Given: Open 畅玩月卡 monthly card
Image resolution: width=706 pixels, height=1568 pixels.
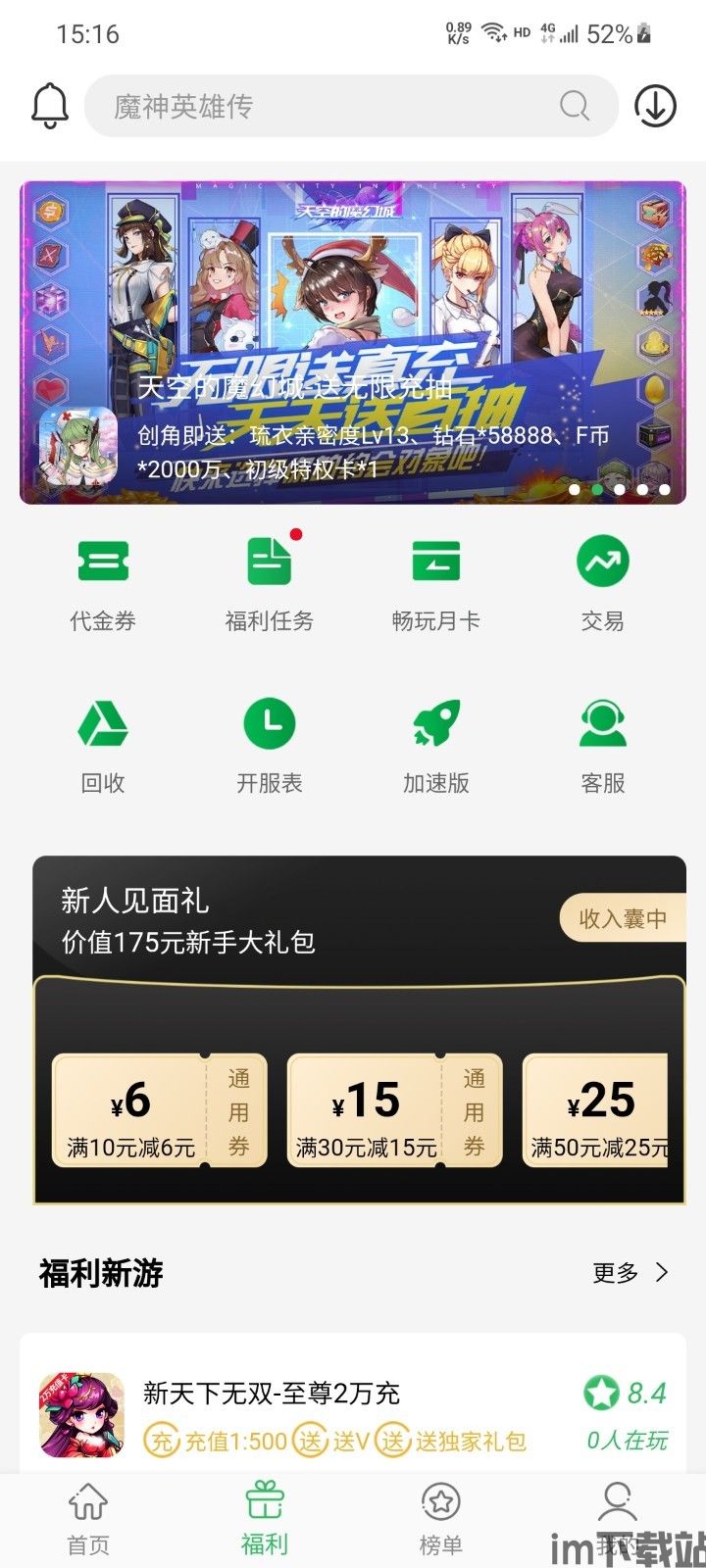Looking at the screenshot, I should [x=436, y=583].
